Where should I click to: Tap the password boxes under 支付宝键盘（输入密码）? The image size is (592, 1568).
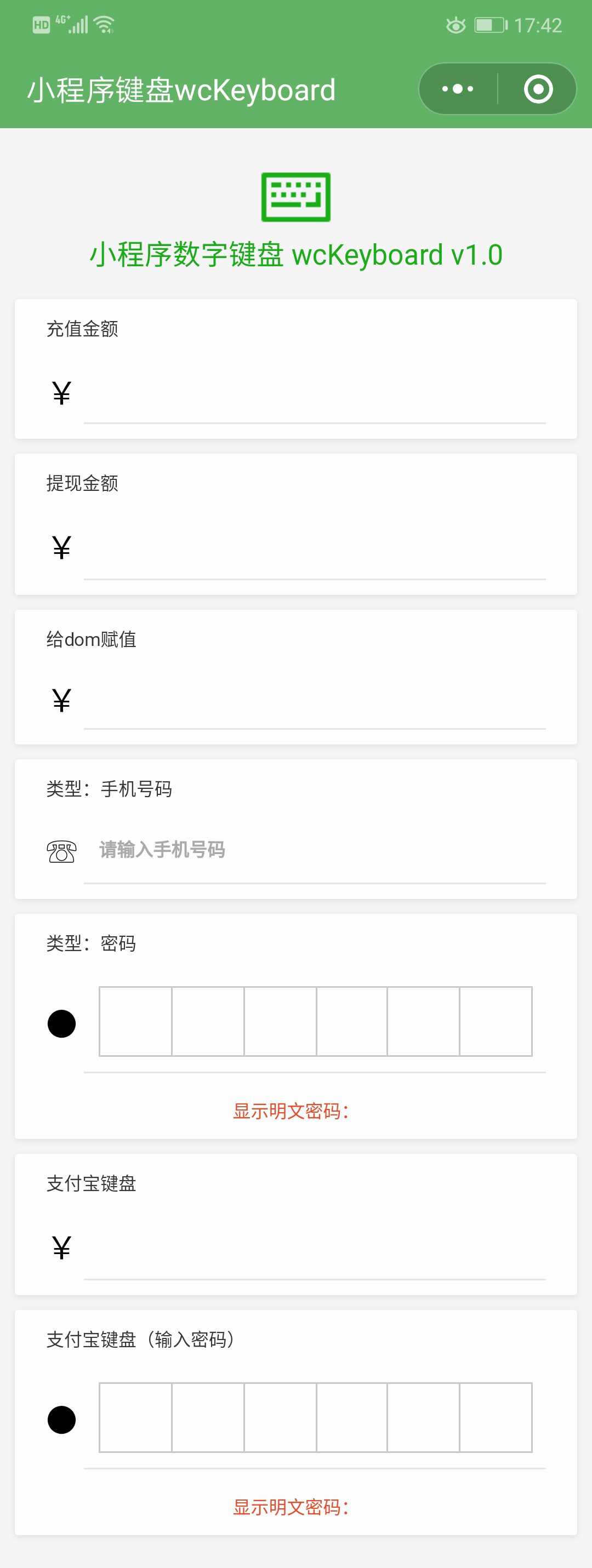pyautogui.click(x=316, y=1418)
